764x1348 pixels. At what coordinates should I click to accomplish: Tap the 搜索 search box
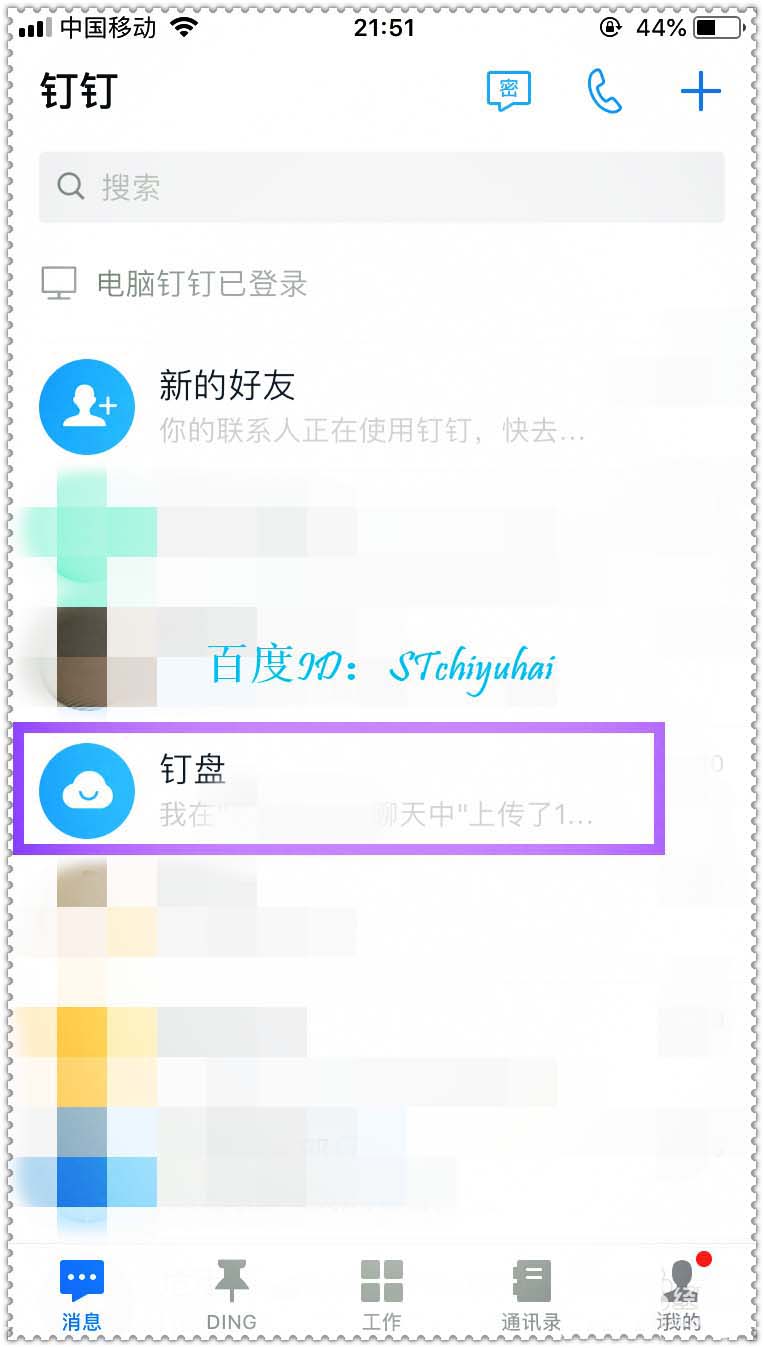381,187
